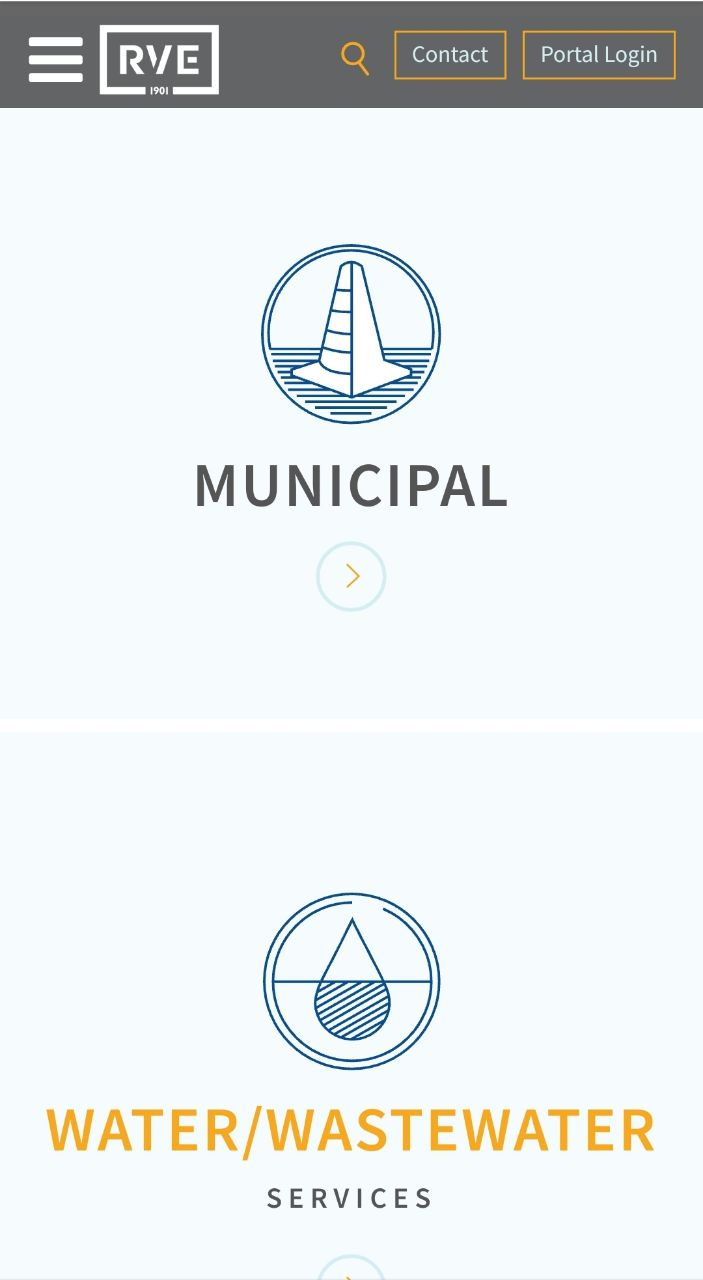Open Municipal via its arrow button

click(351, 576)
